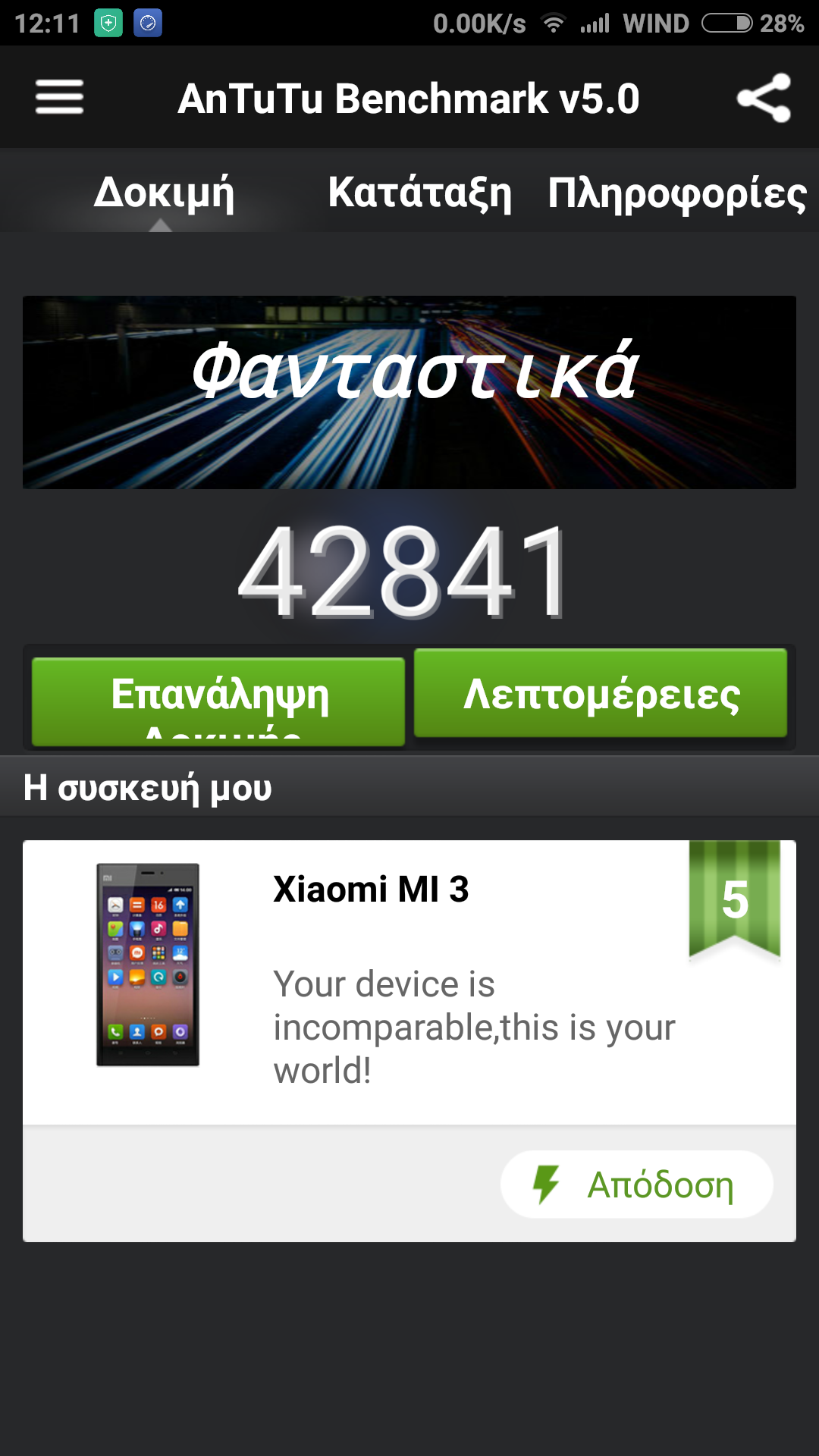Open the hamburger drawer menu

[x=59, y=97]
